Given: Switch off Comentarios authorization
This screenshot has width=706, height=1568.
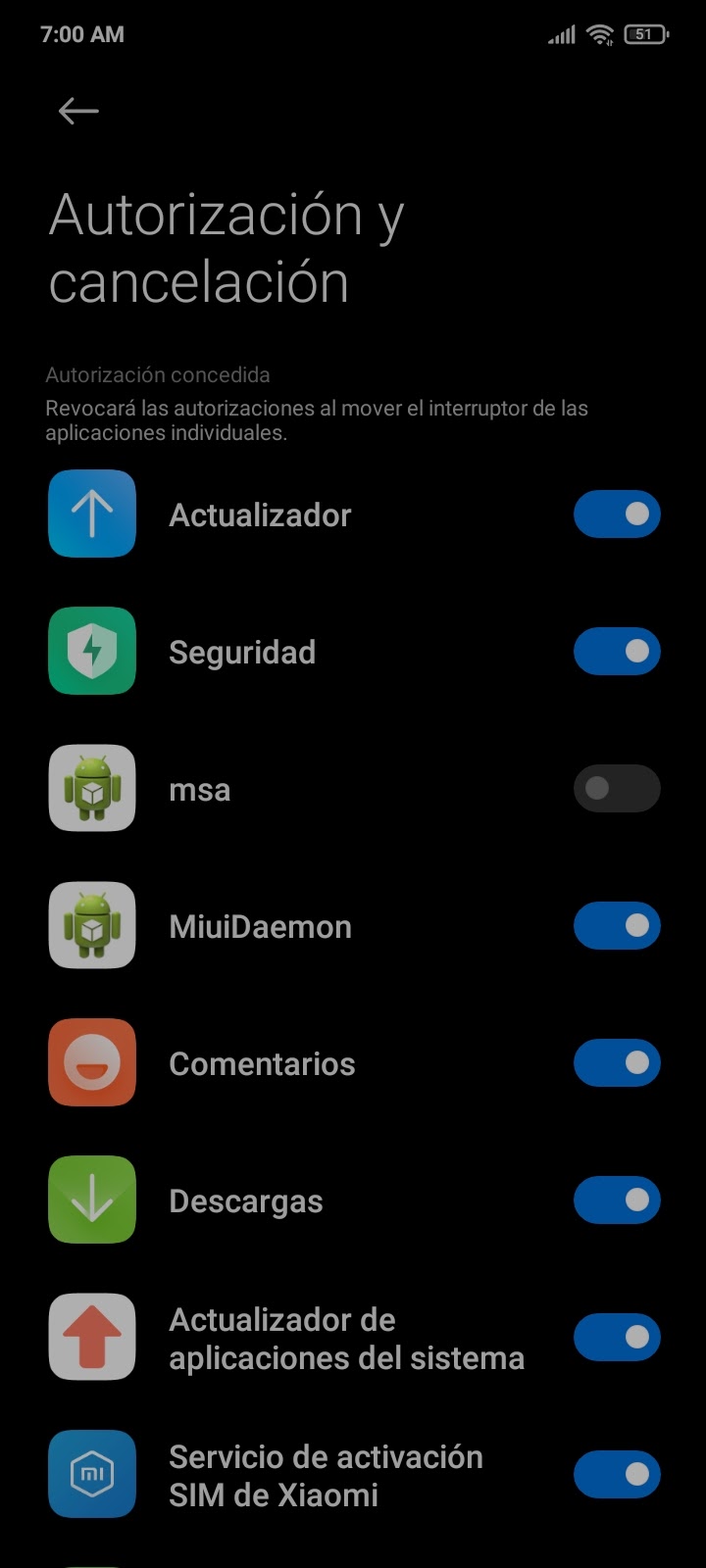Looking at the screenshot, I should tap(617, 1063).
